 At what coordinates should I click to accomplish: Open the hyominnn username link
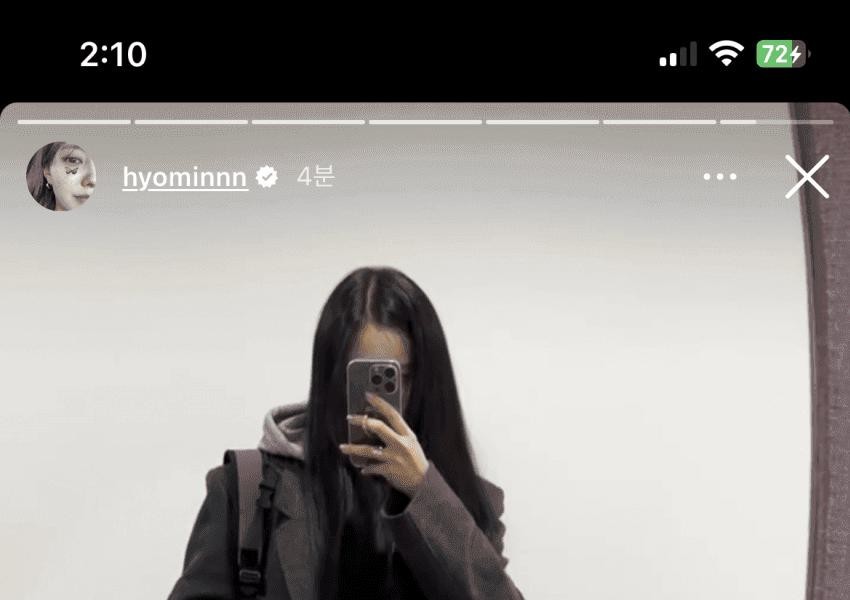(185, 178)
